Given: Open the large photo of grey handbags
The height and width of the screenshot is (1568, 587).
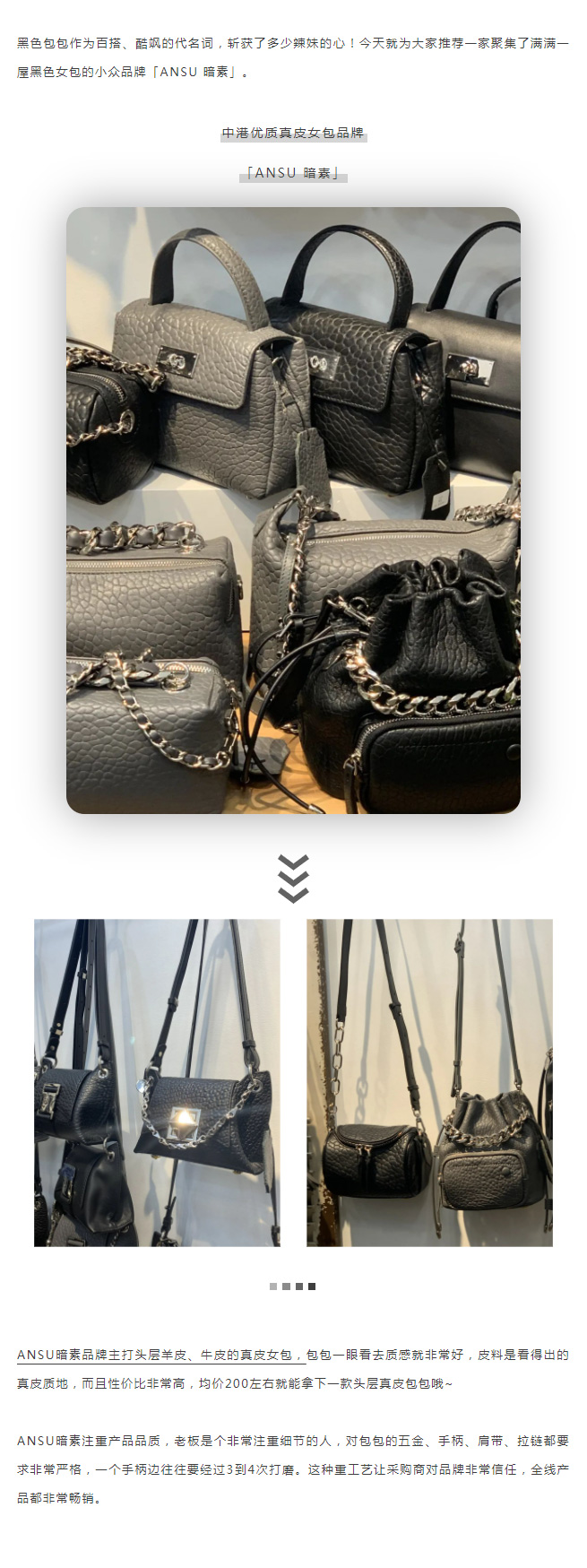Looking at the screenshot, I should 293,510.
